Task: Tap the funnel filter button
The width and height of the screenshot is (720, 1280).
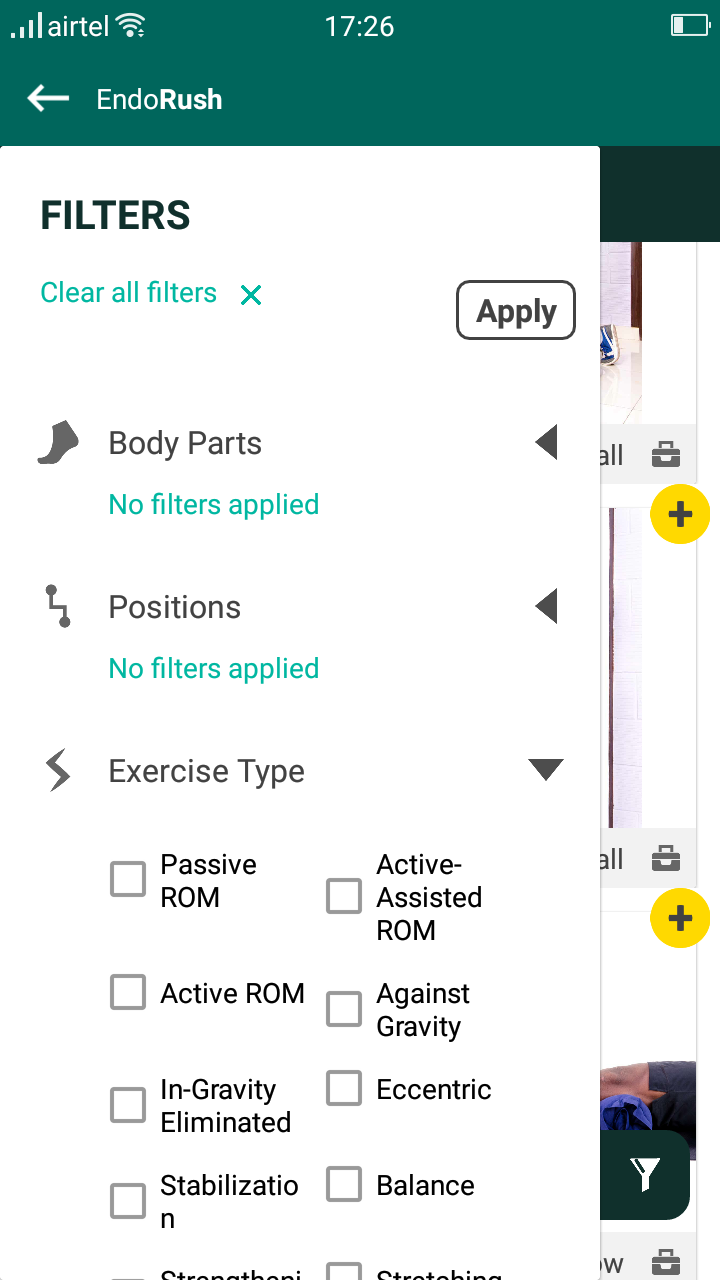Action: pyautogui.click(x=646, y=1175)
